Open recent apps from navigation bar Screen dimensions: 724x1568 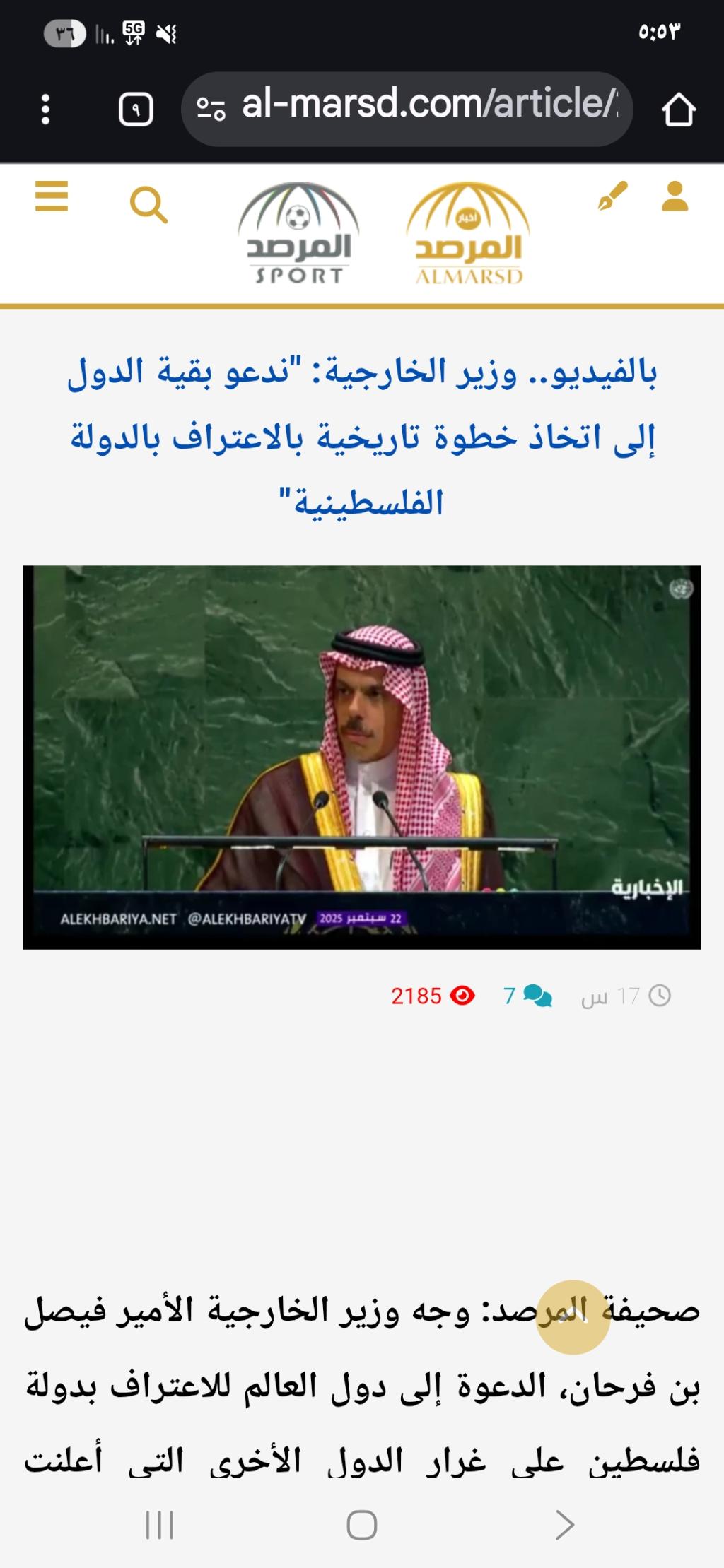pos(159,1524)
